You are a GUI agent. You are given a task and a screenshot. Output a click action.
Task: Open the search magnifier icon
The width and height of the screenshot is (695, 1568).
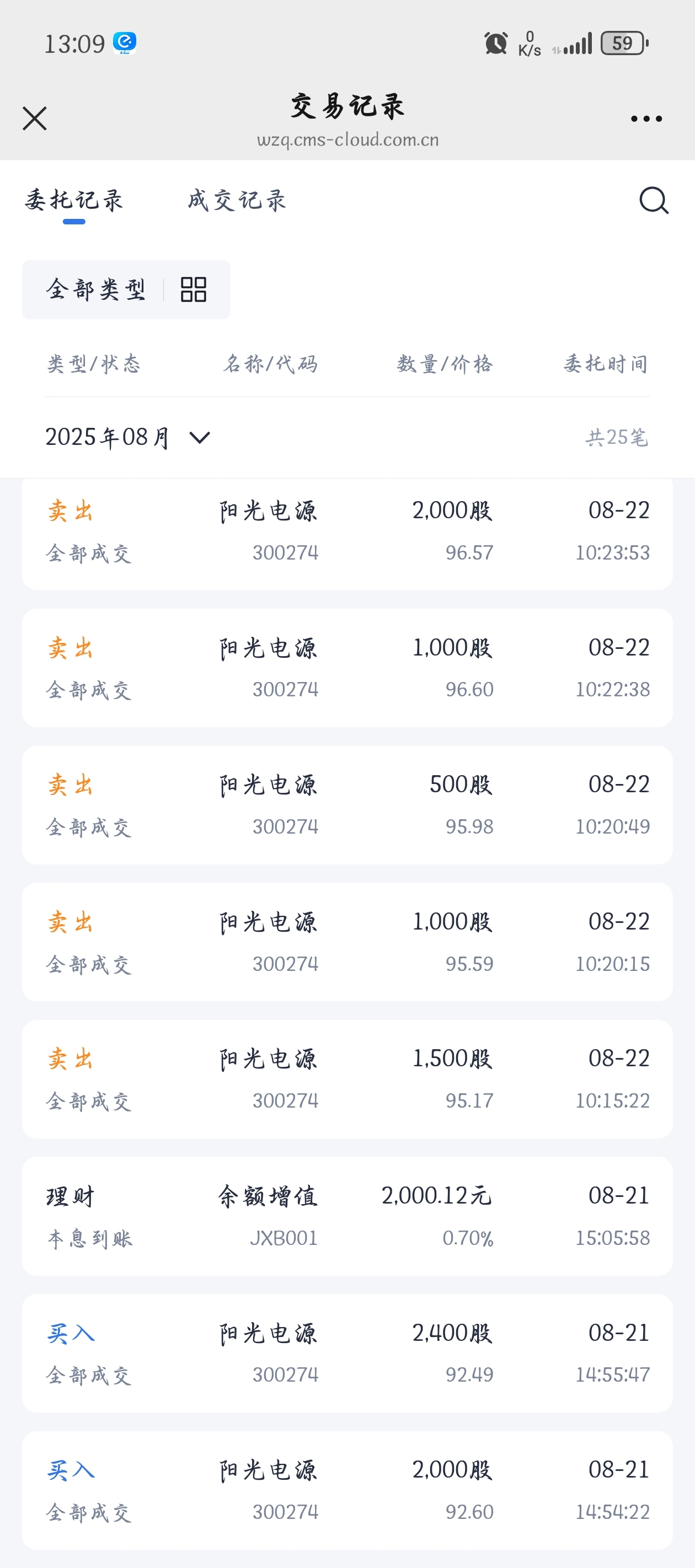[654, 200]
